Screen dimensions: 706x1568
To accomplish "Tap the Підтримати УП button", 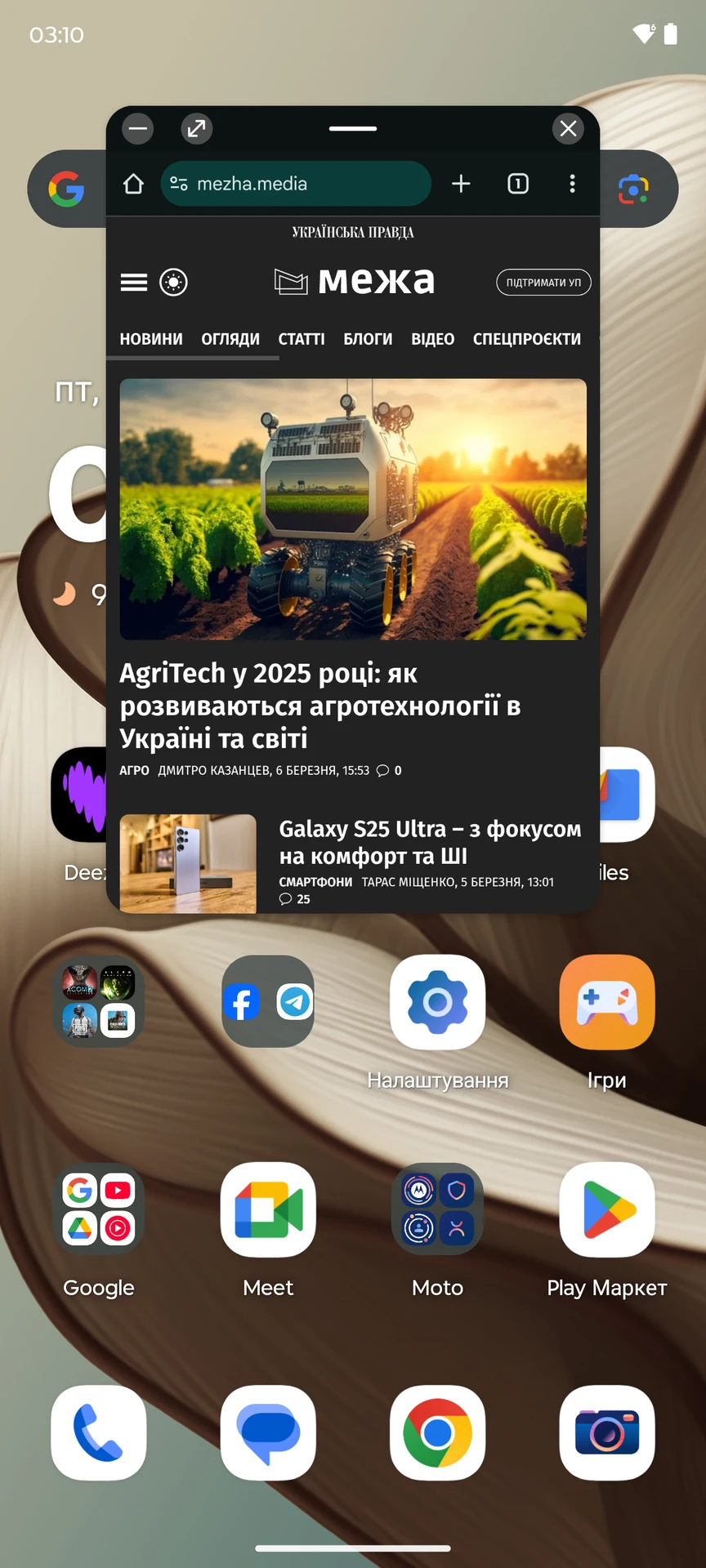I will [543, 283].
